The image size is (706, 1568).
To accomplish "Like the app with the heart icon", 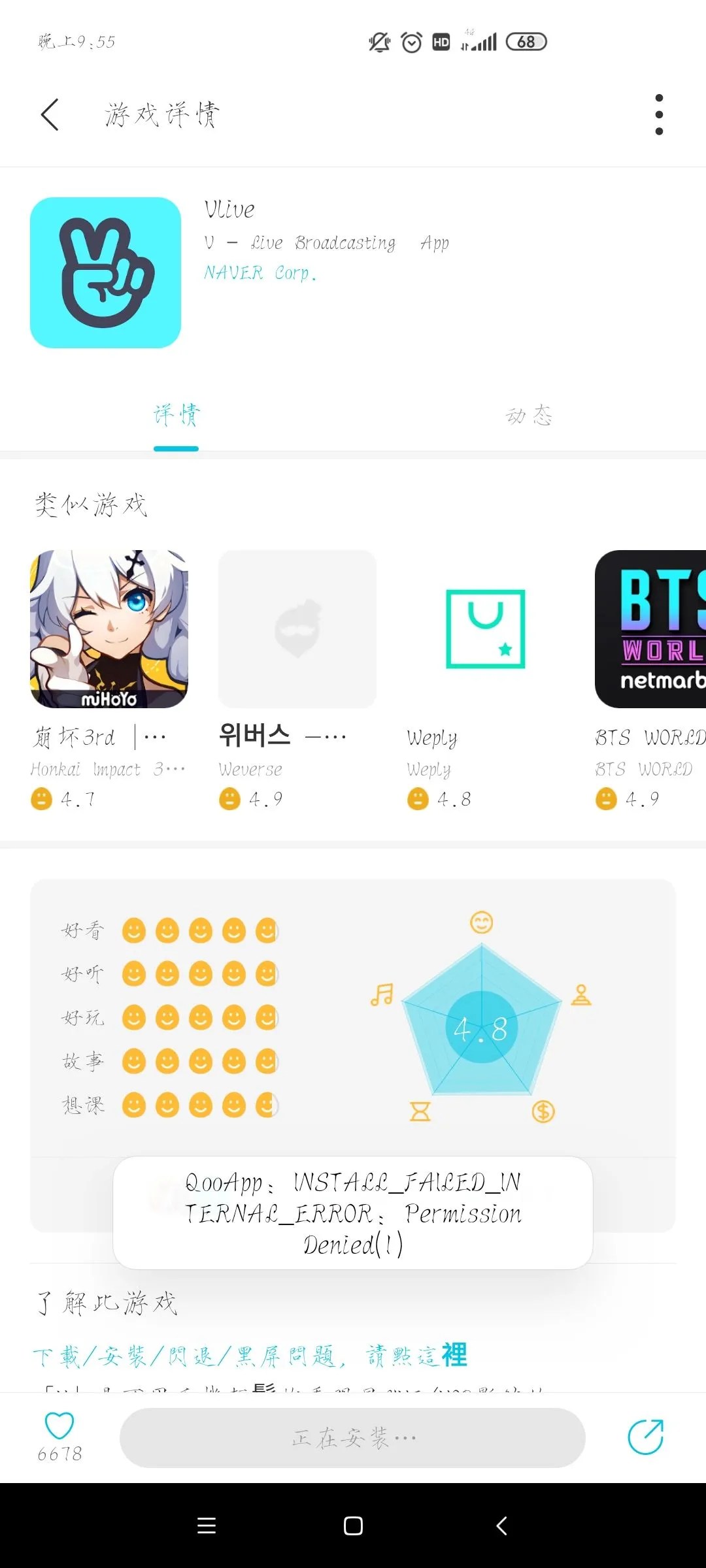I will 59,1426.
